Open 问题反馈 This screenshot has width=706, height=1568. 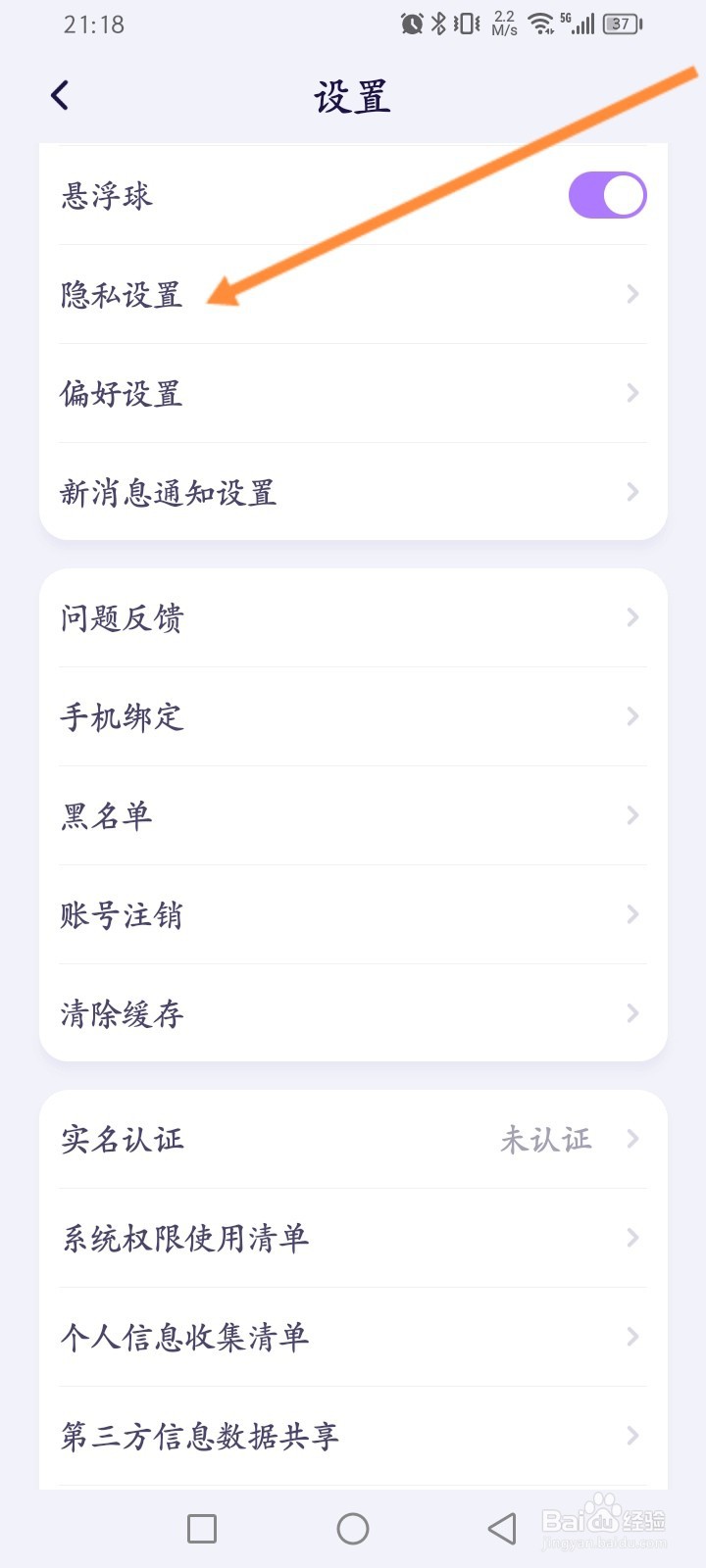point(353,617)
